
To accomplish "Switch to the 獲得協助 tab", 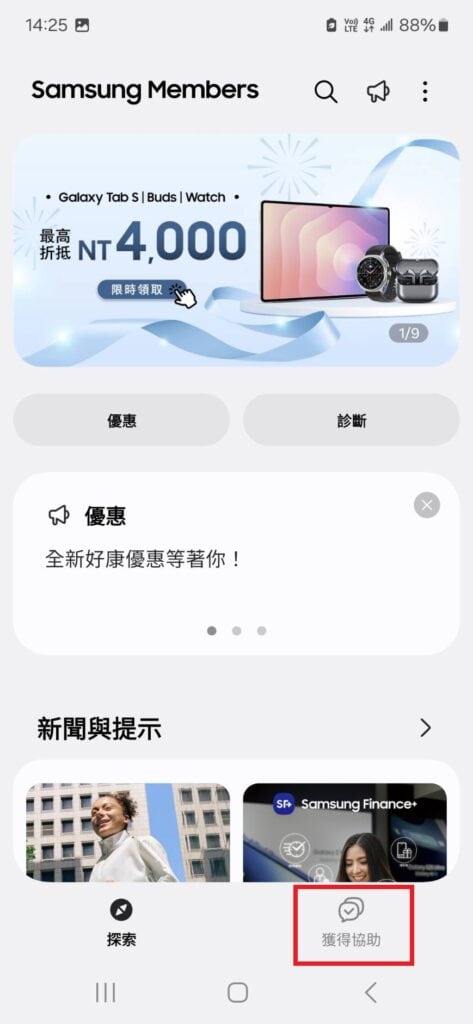I will [351, 923].
